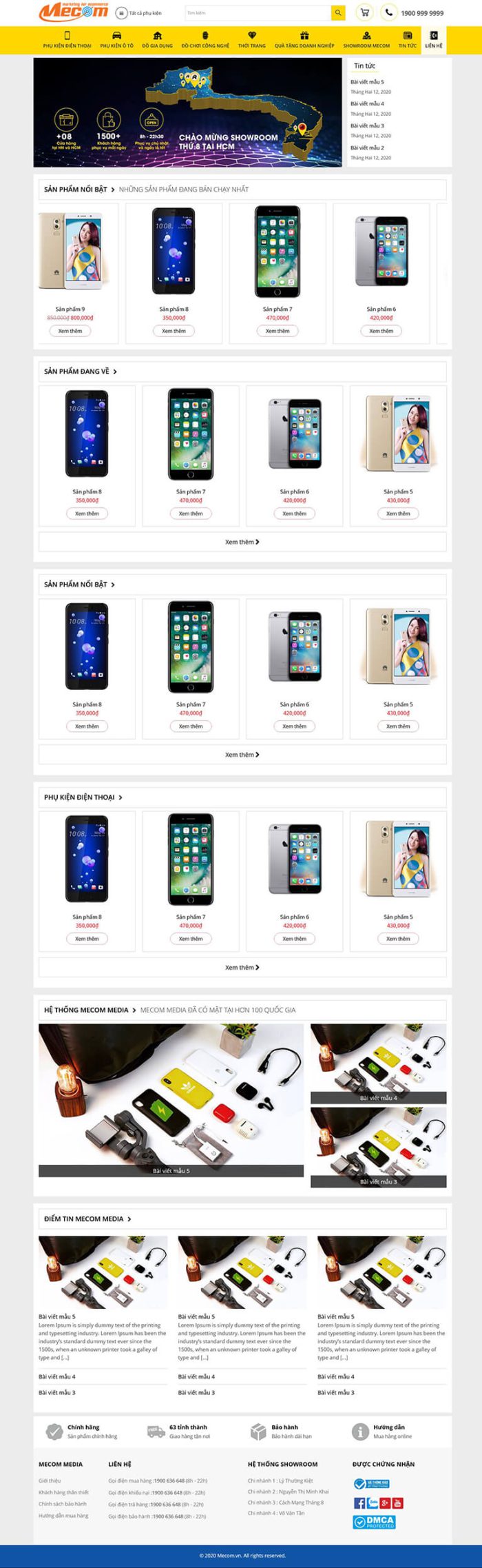The image size is (482, 1568).
Task: Open the Phụ kiện ô tô category
Action: pyautogui.click(x=116, y=40)
